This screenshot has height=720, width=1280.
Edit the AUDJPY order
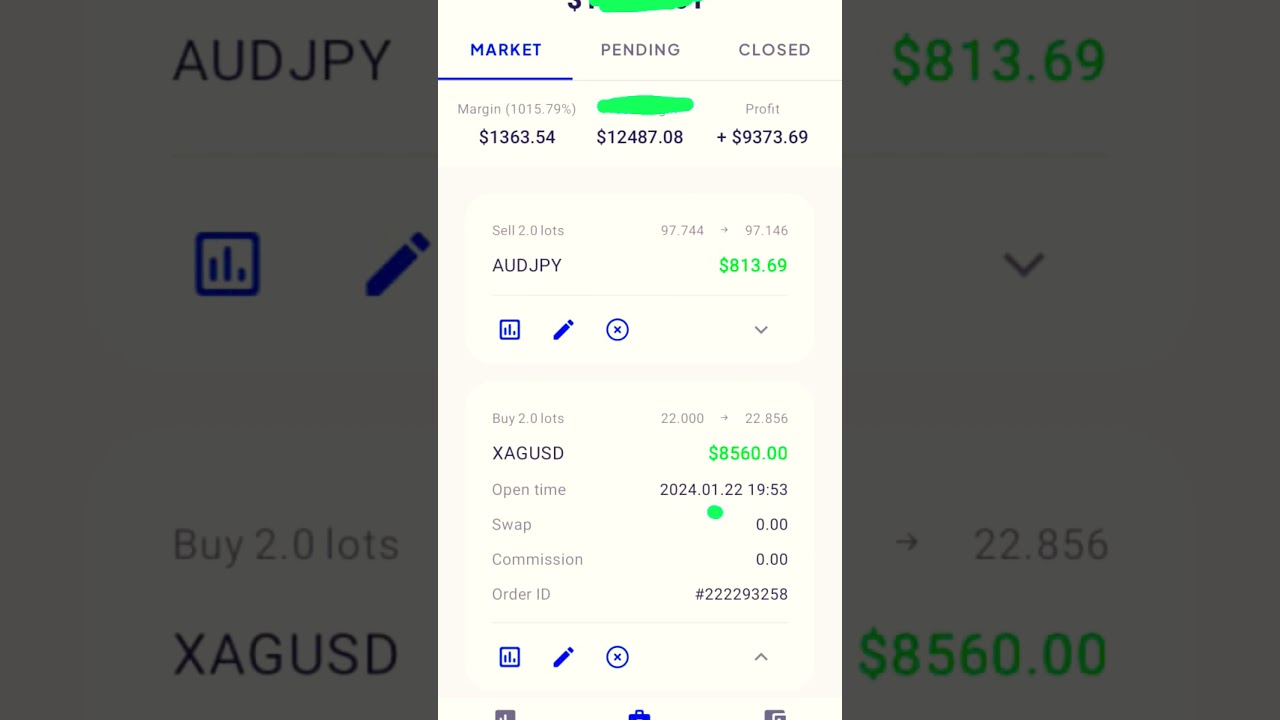coord(563,330)
